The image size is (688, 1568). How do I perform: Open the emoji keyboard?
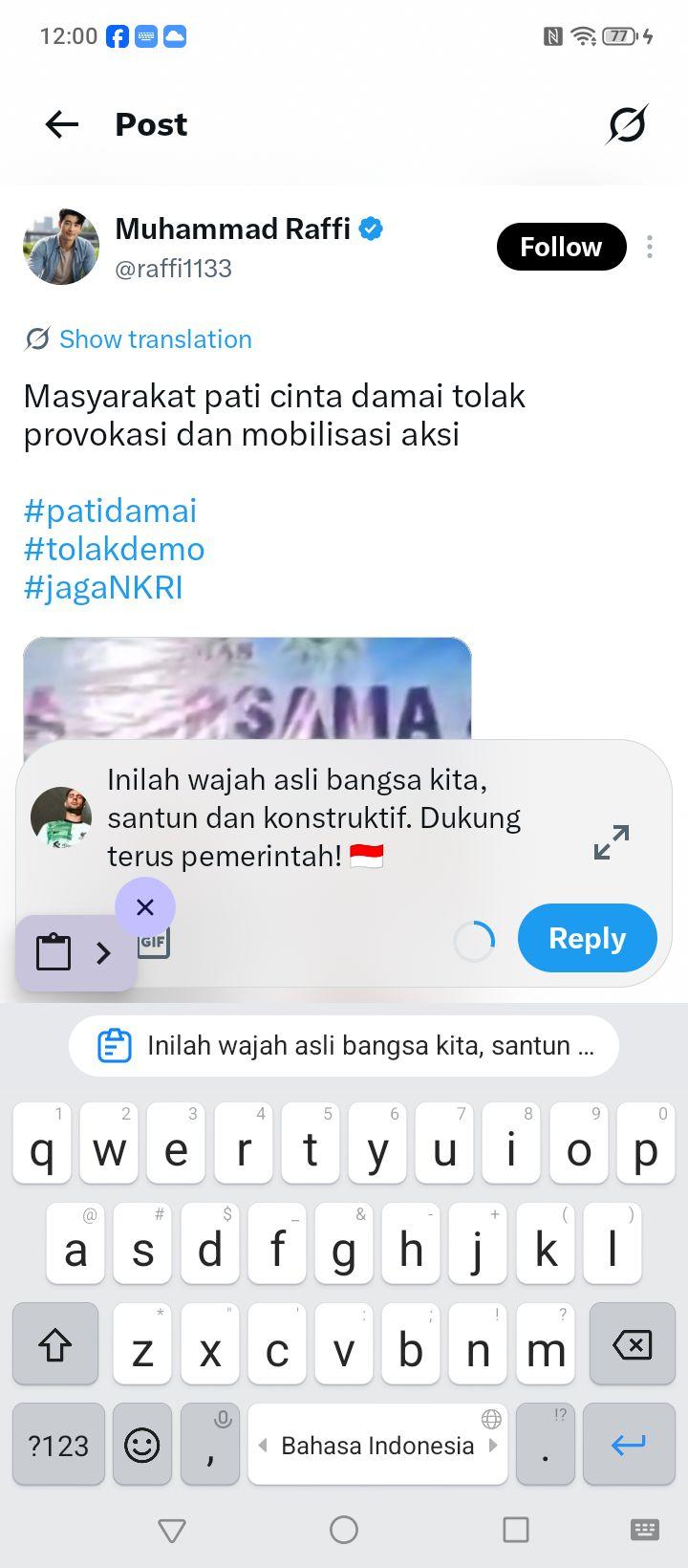(142, 1445)
